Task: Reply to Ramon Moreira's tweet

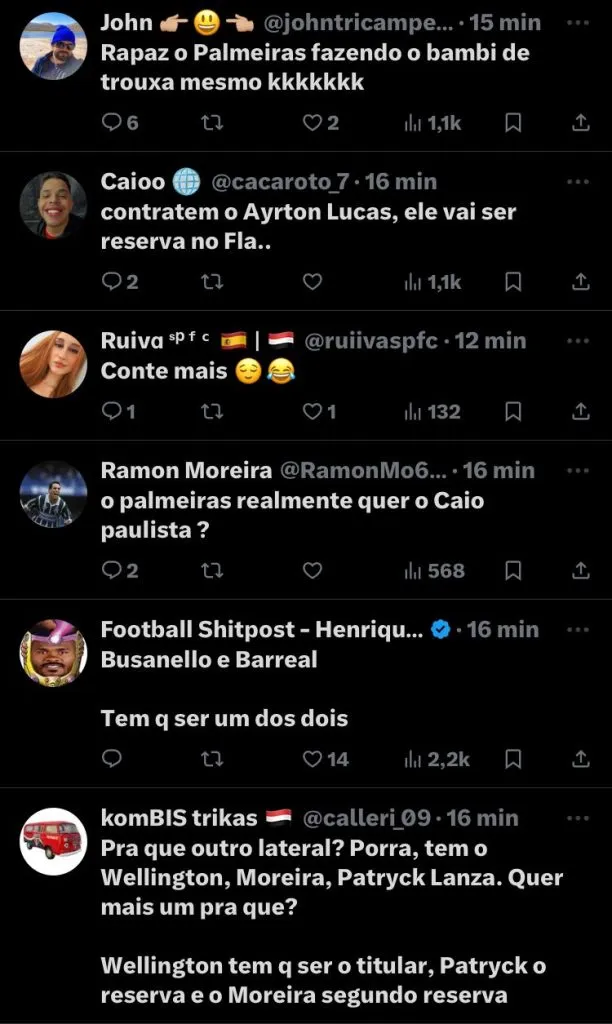Action: (112, 570)
